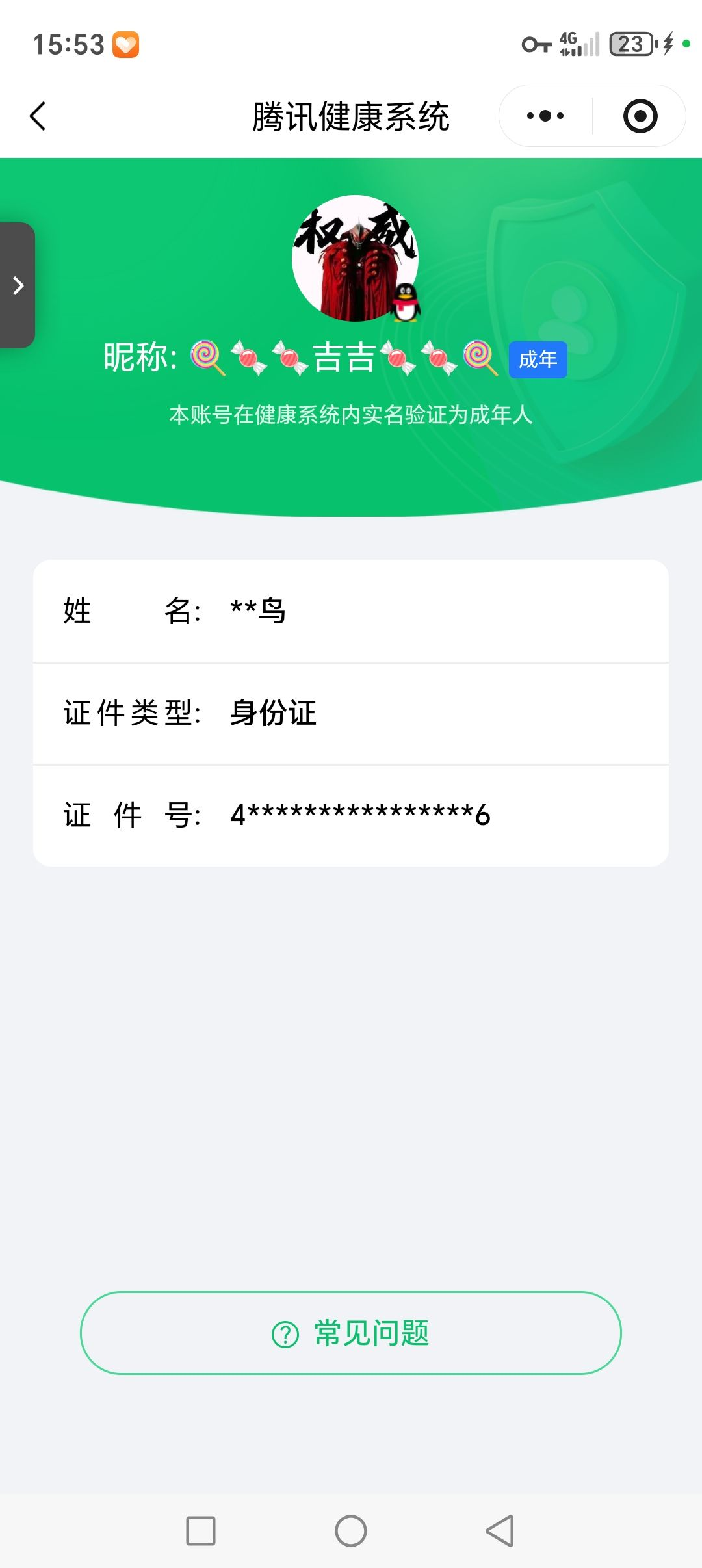The image size is (702, 1568).
Task: Tap the masked 证件号 ID number row
Action: coord(351,815)
